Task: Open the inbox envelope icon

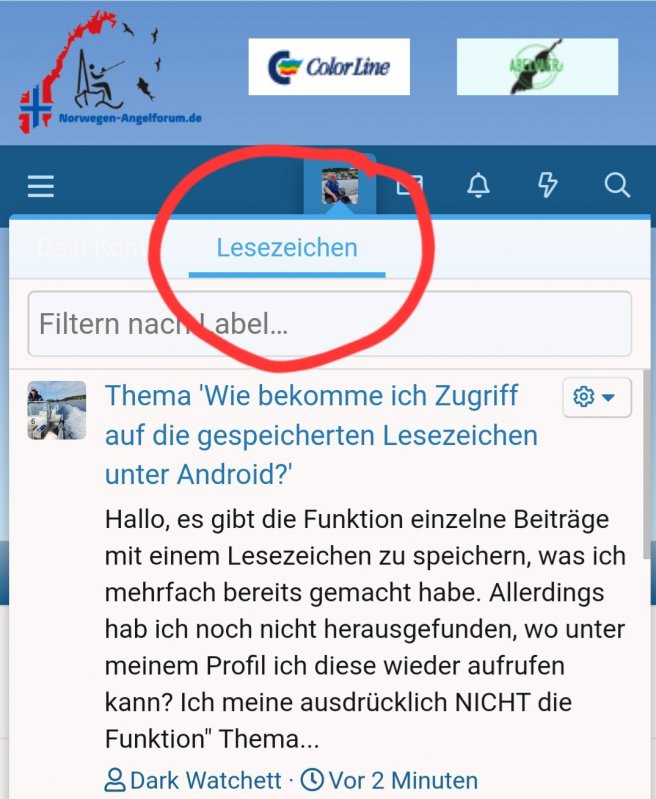Action: click(x=408, y=186)
